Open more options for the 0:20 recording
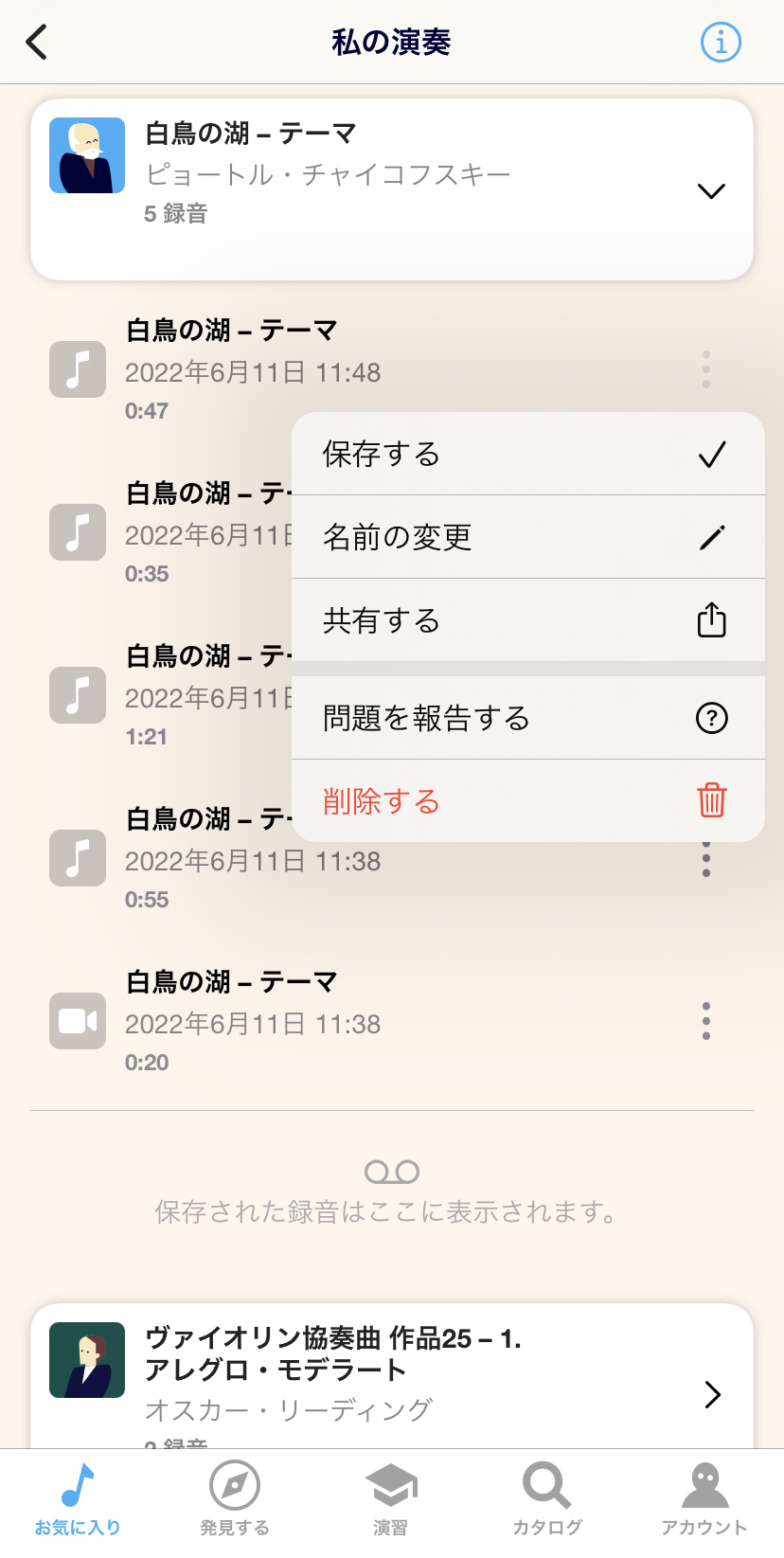This screenshot has width=784, height=1558. tap(706, 1022)
